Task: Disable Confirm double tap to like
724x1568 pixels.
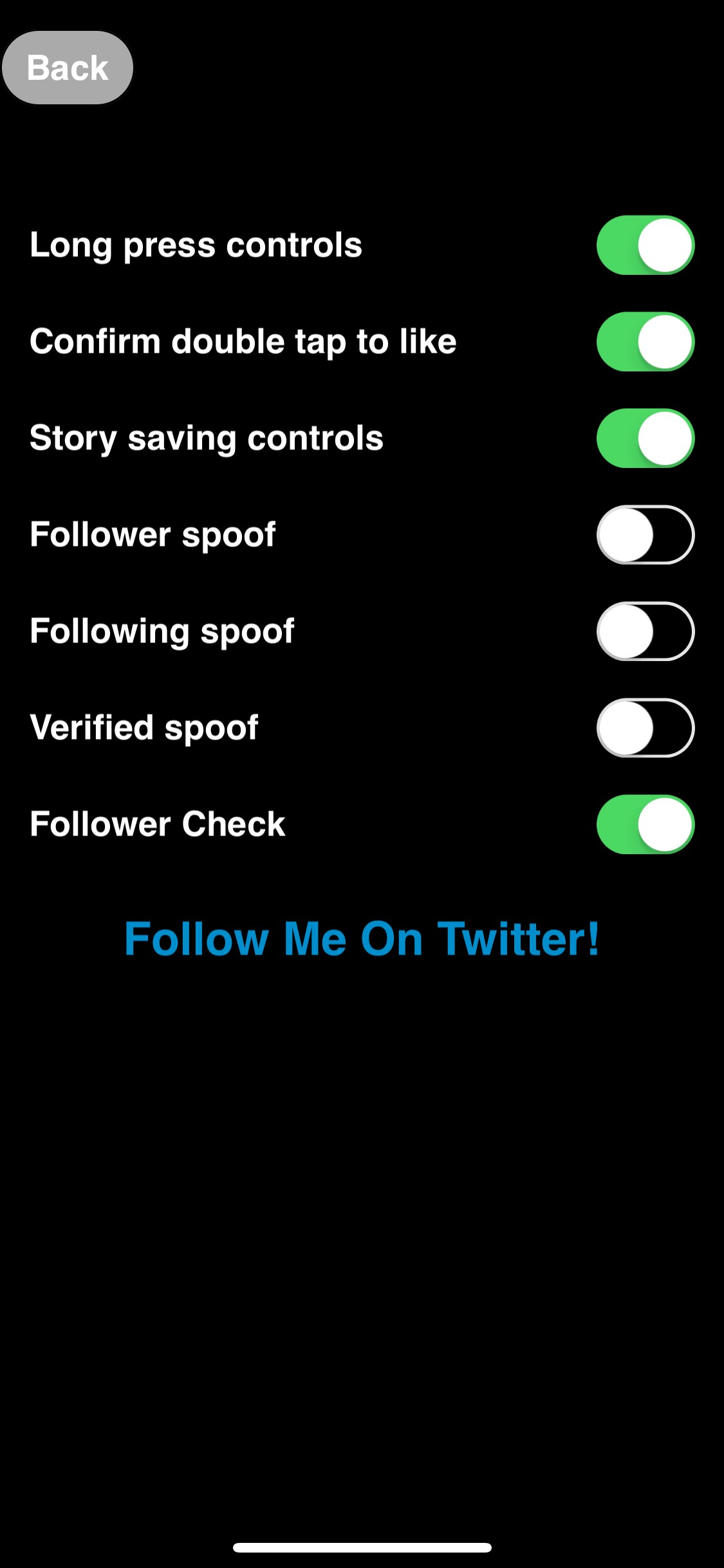Action: 645,342
